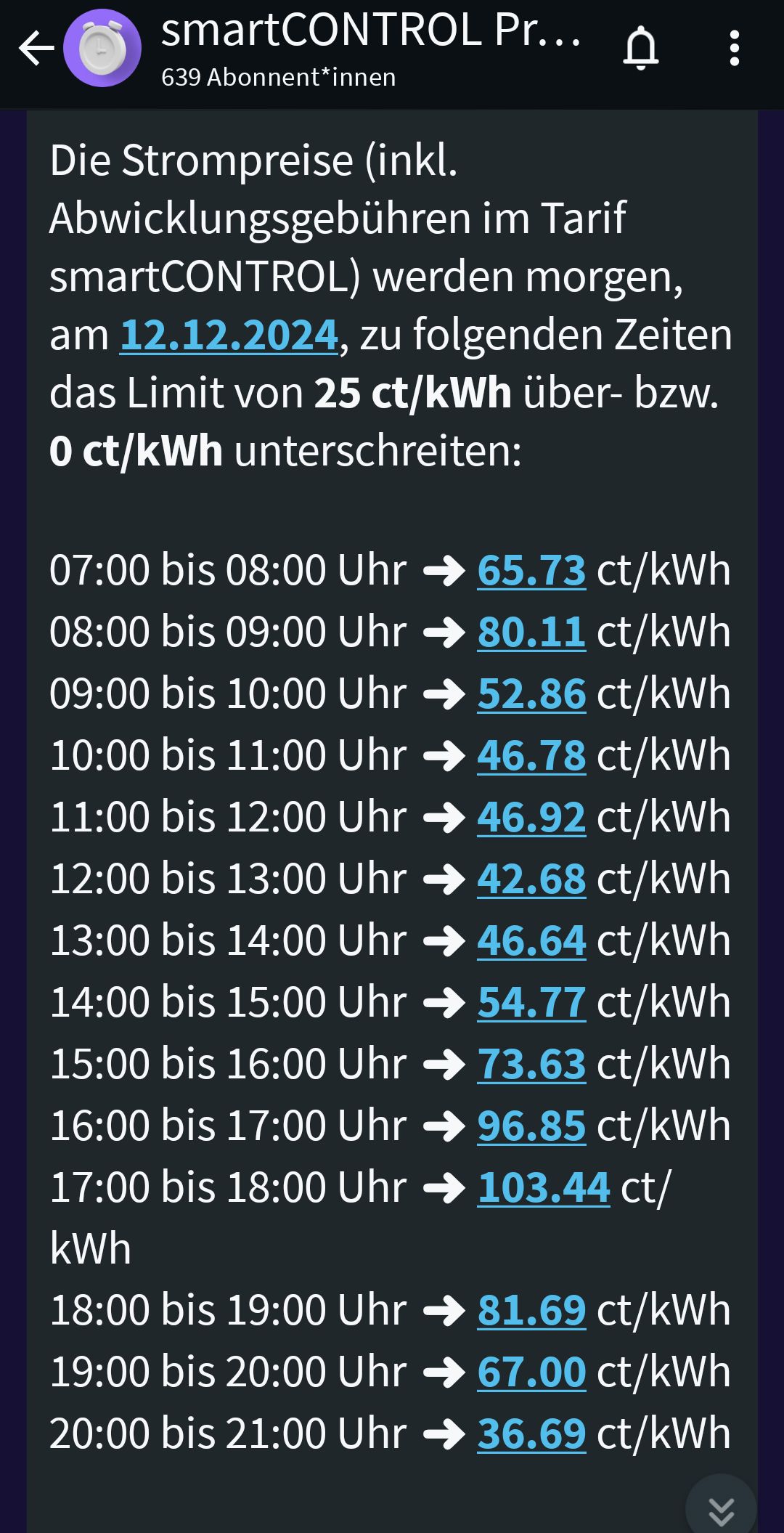Tap the 67.00 price link

point(531,1372)
